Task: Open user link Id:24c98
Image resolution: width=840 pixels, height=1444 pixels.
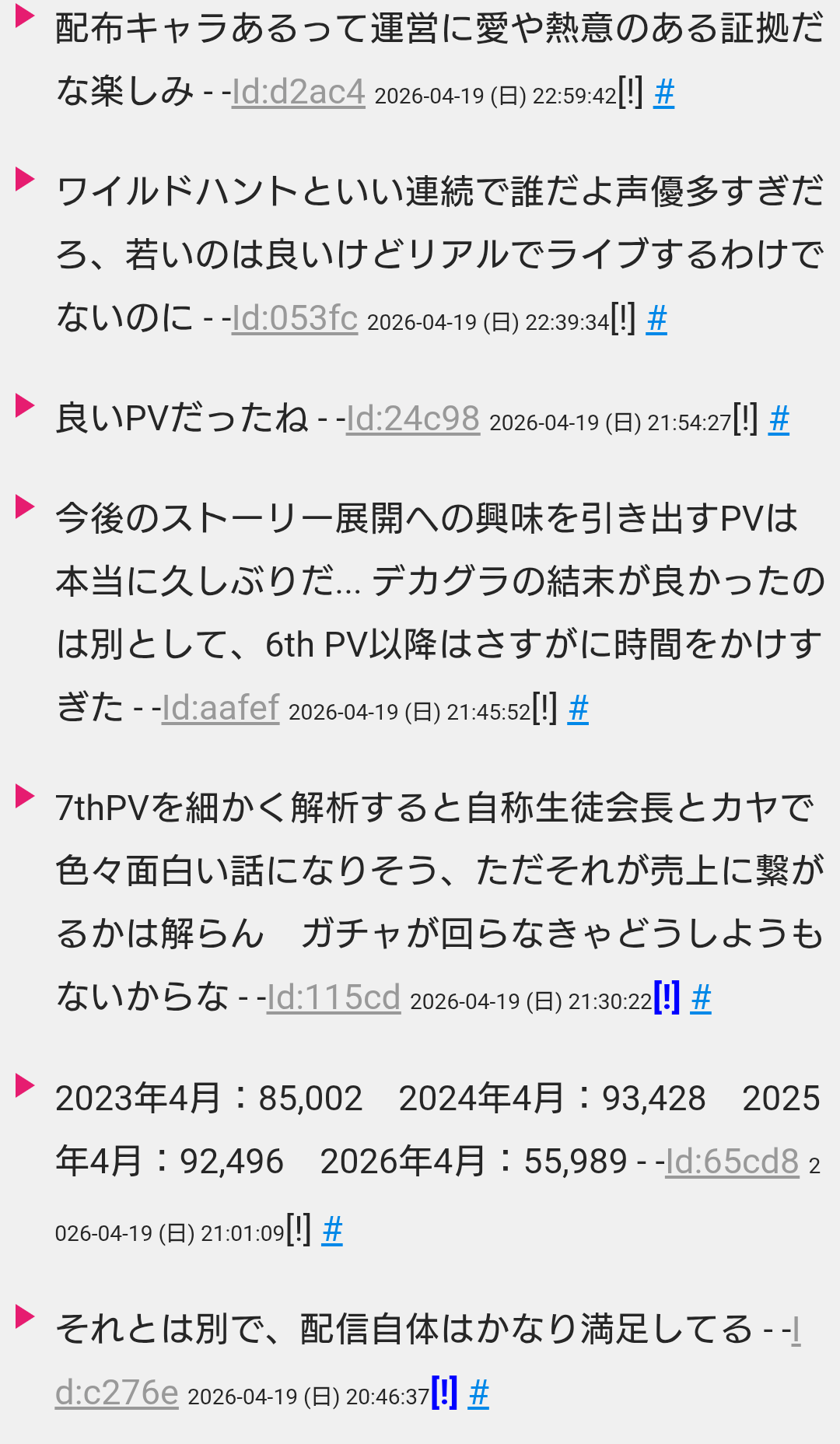Action: [x=412, y=419]
